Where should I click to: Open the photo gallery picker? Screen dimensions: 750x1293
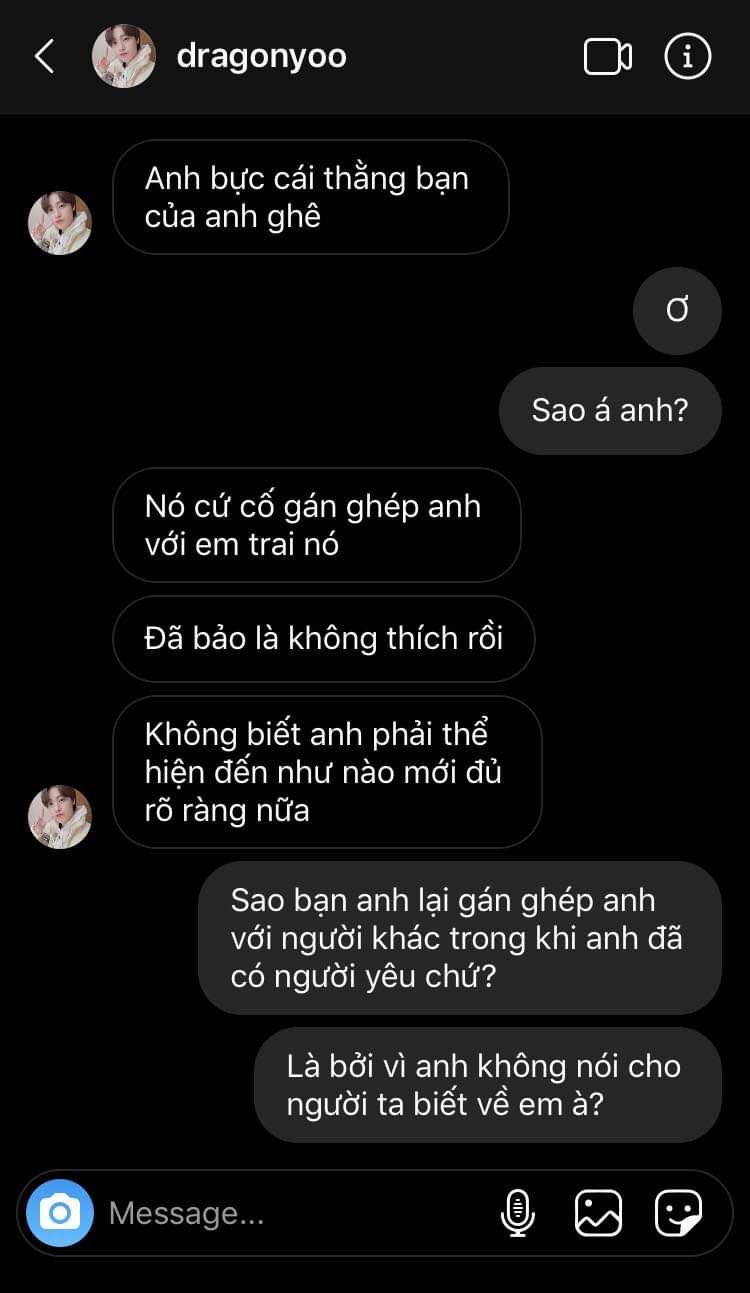click(598, 1213)
